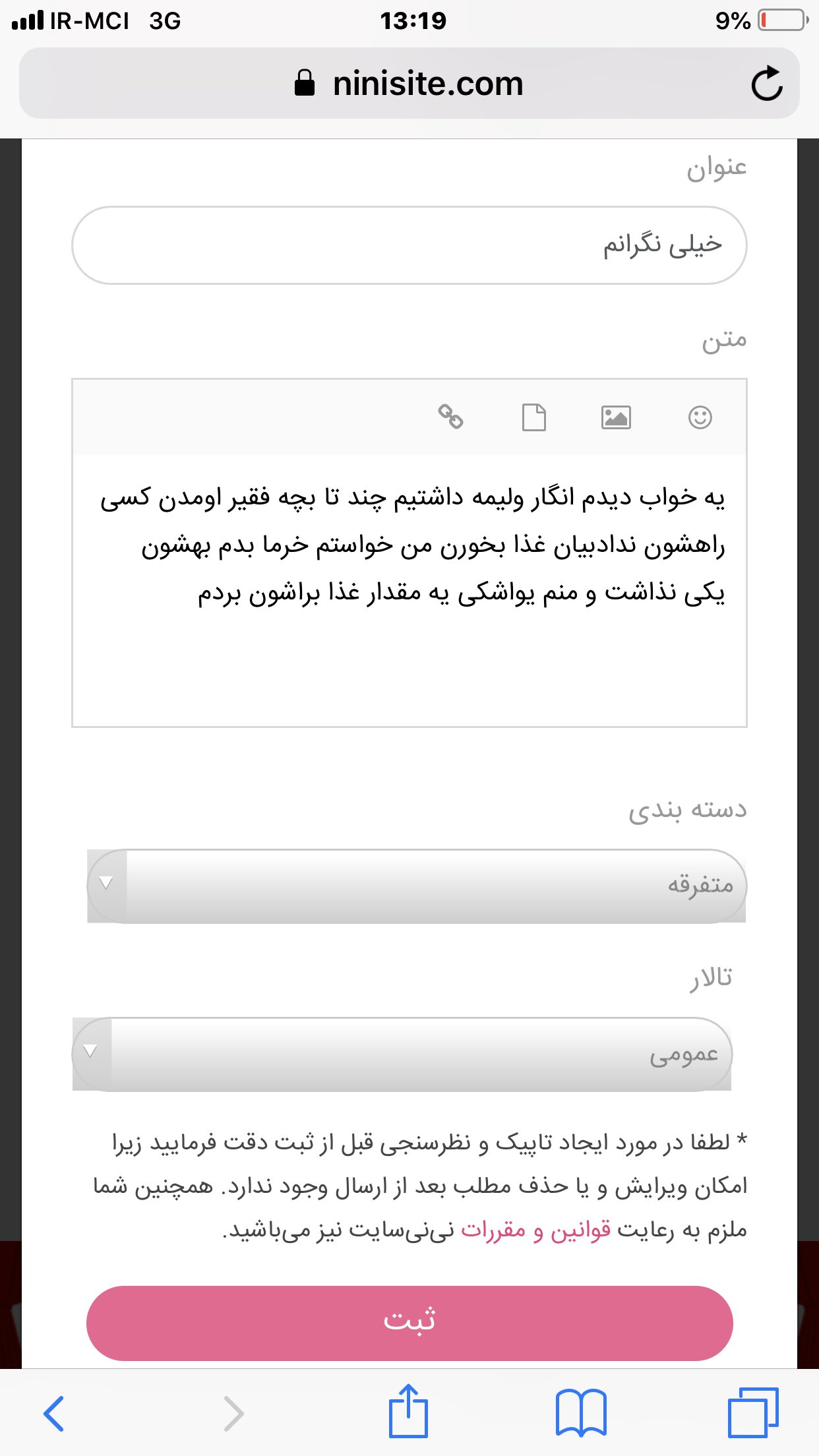
Task: Open the Safari tabs overview
Action: click(x=752, y=1413)
